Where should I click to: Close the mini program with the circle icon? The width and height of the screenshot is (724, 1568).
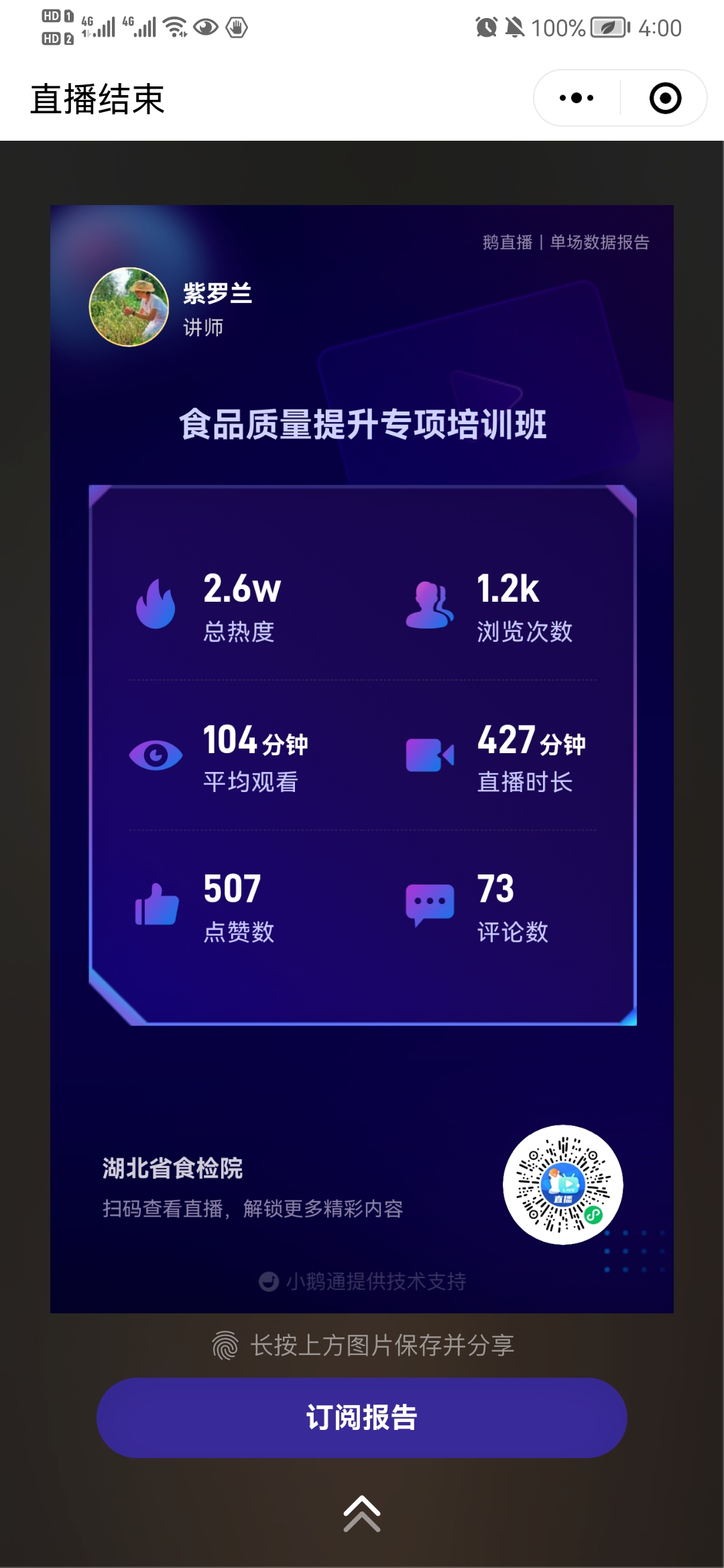coord(665,99)
